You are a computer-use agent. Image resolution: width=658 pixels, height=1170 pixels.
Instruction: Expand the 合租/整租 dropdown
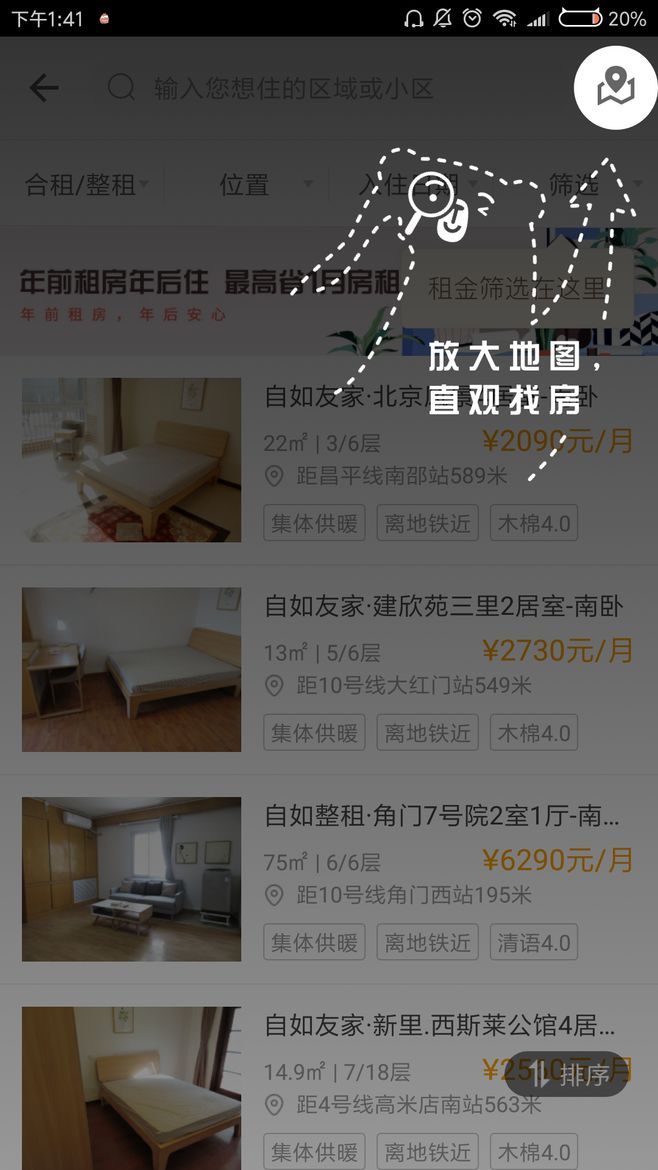coord(87,184)
